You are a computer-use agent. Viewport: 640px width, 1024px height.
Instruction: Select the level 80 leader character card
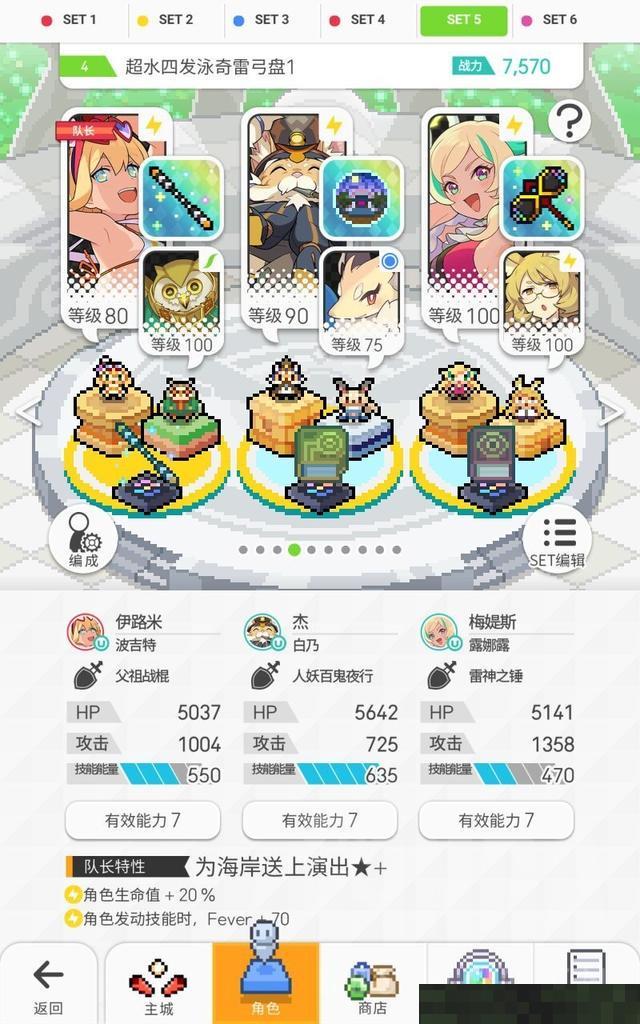point(100,210)
